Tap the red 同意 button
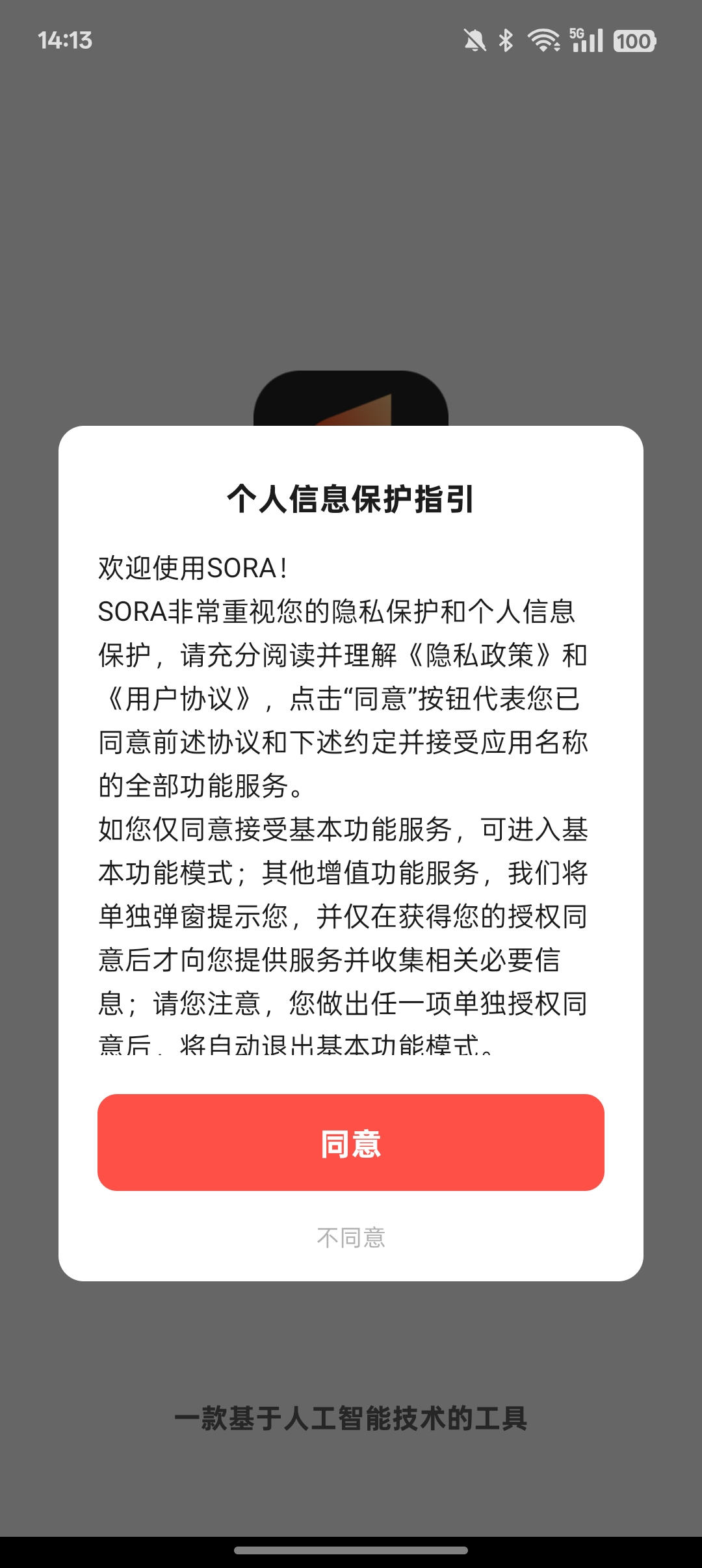This screenshot has height=1568, width=702. 351,1142
